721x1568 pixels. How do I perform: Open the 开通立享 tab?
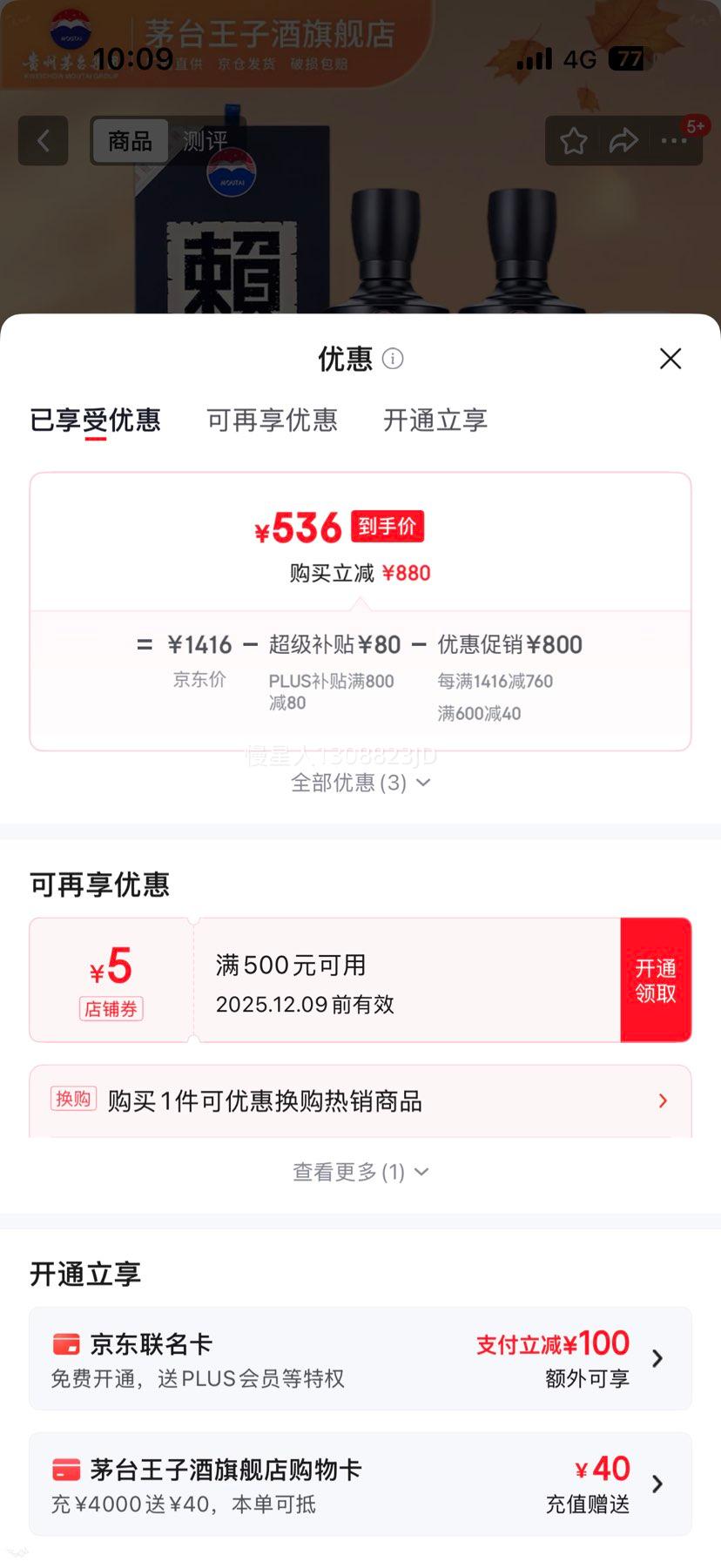click(x=434, y=421)
